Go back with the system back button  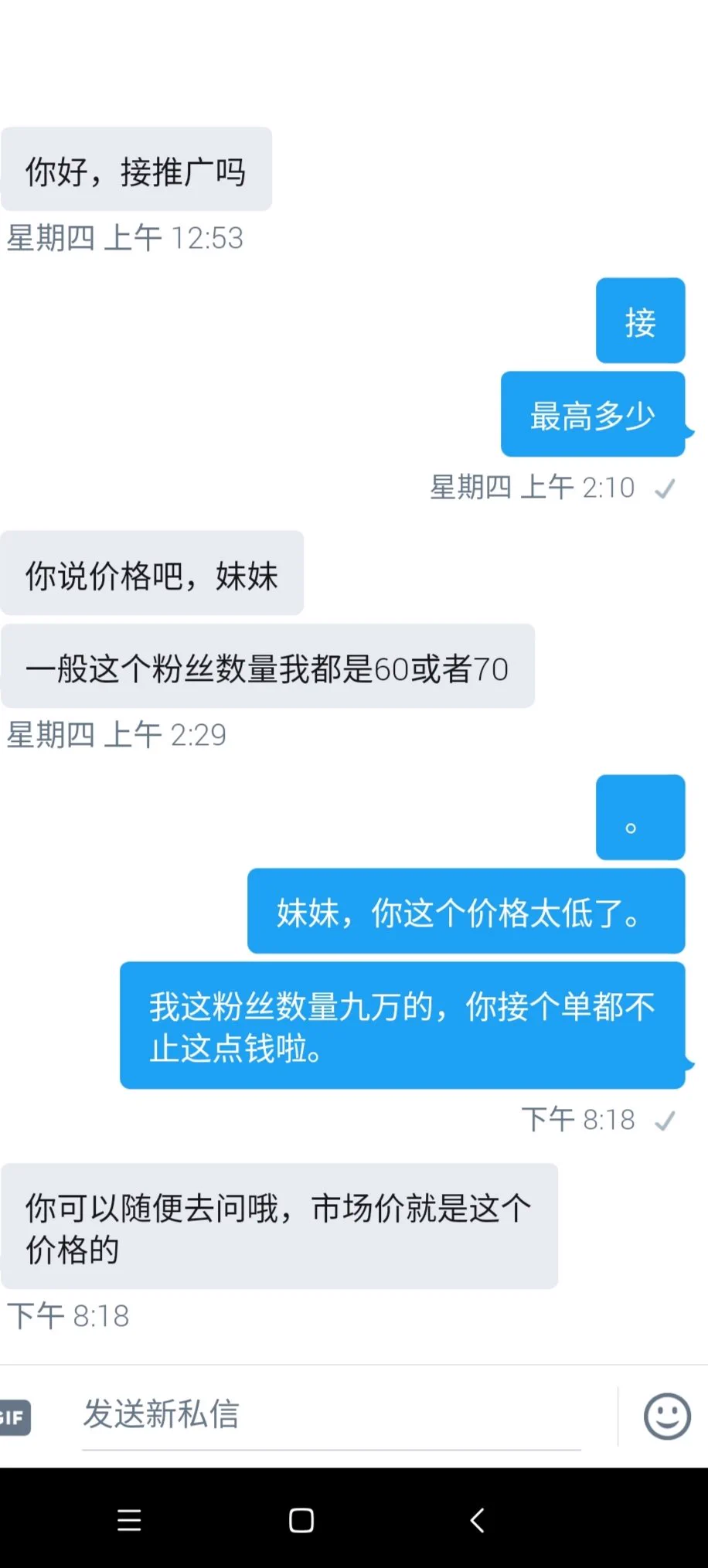pos(477,1520)
